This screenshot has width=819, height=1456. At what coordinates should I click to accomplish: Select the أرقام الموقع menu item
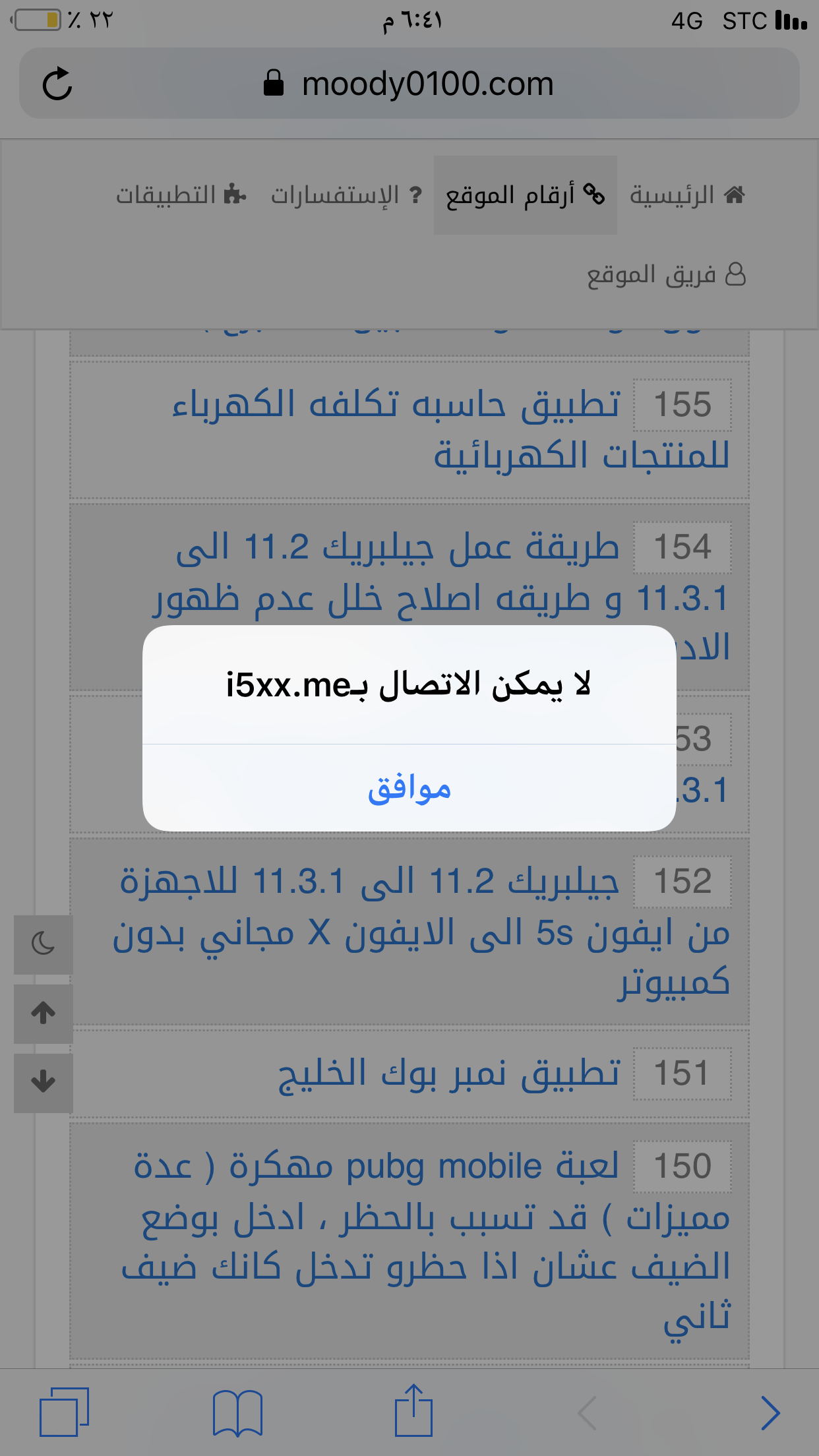(x=525, y=195)
